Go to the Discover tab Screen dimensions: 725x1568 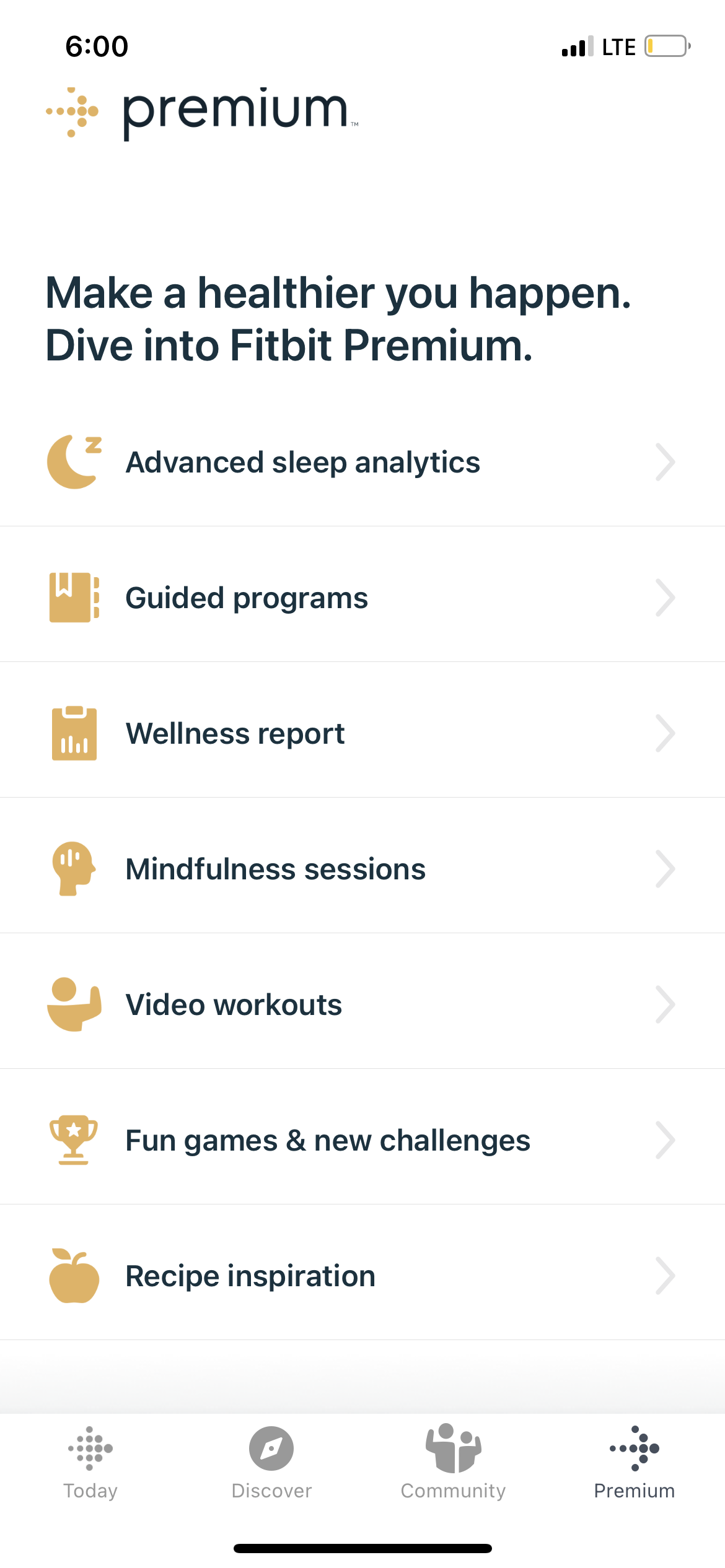(271, 1463)
